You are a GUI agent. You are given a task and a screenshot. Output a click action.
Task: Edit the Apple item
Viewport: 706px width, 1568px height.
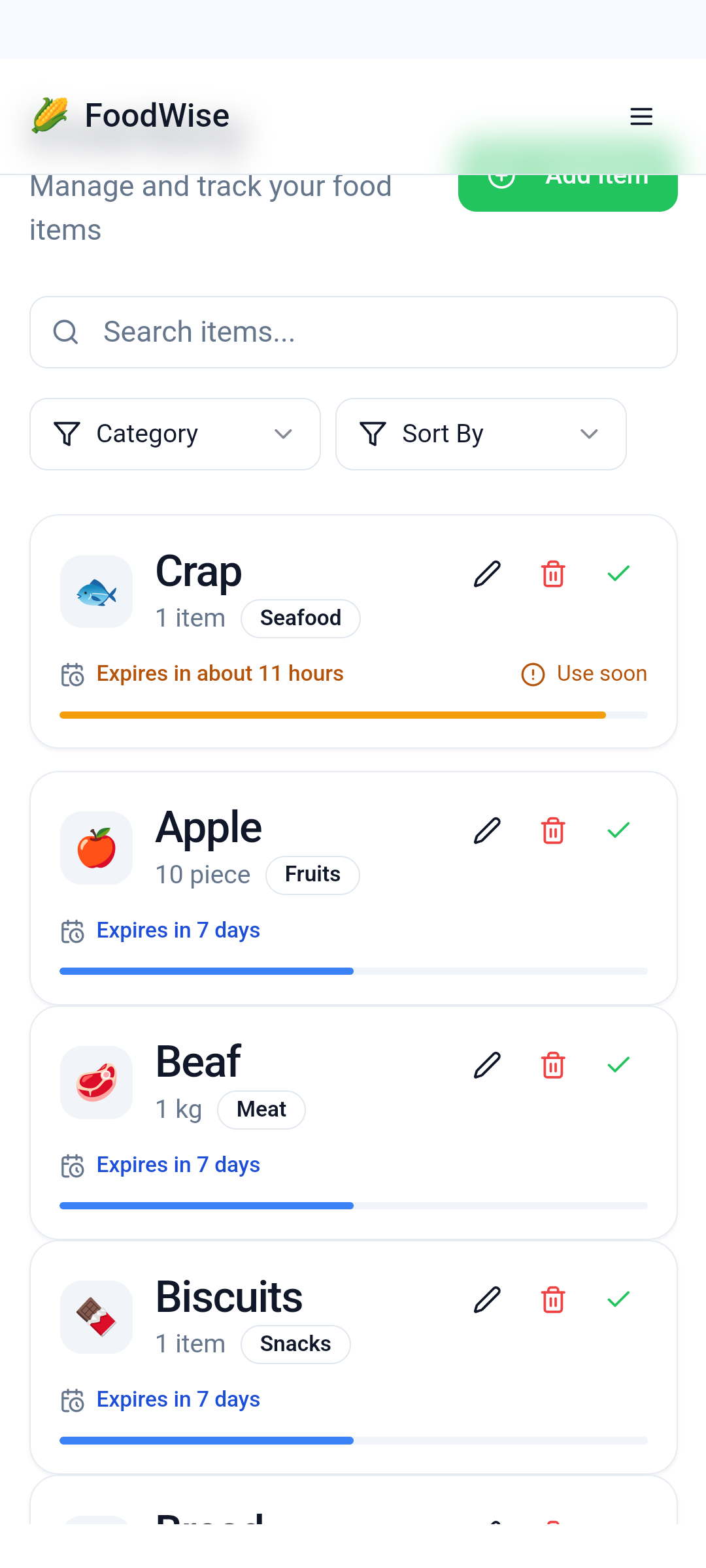[487, 831]
